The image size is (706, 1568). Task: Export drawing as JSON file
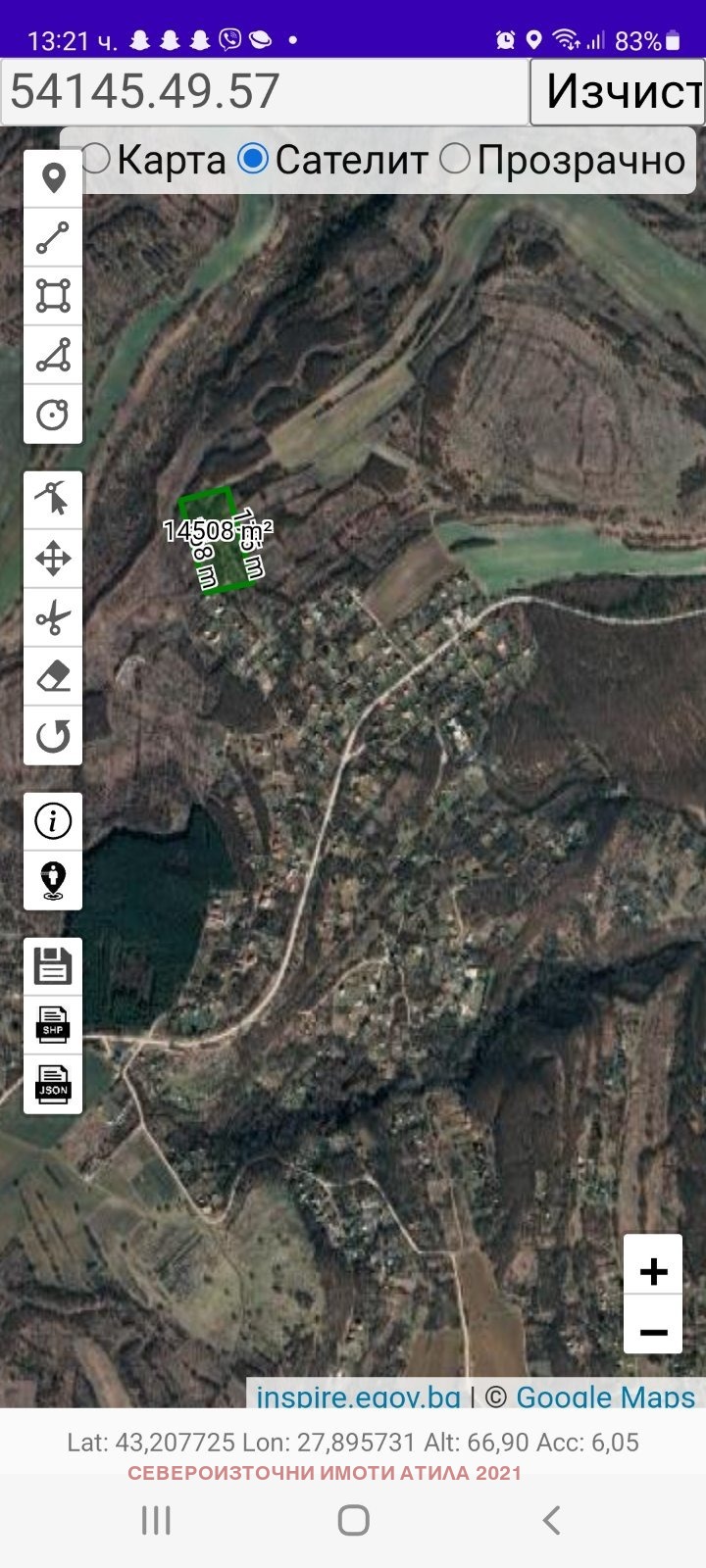point(53,1084)
